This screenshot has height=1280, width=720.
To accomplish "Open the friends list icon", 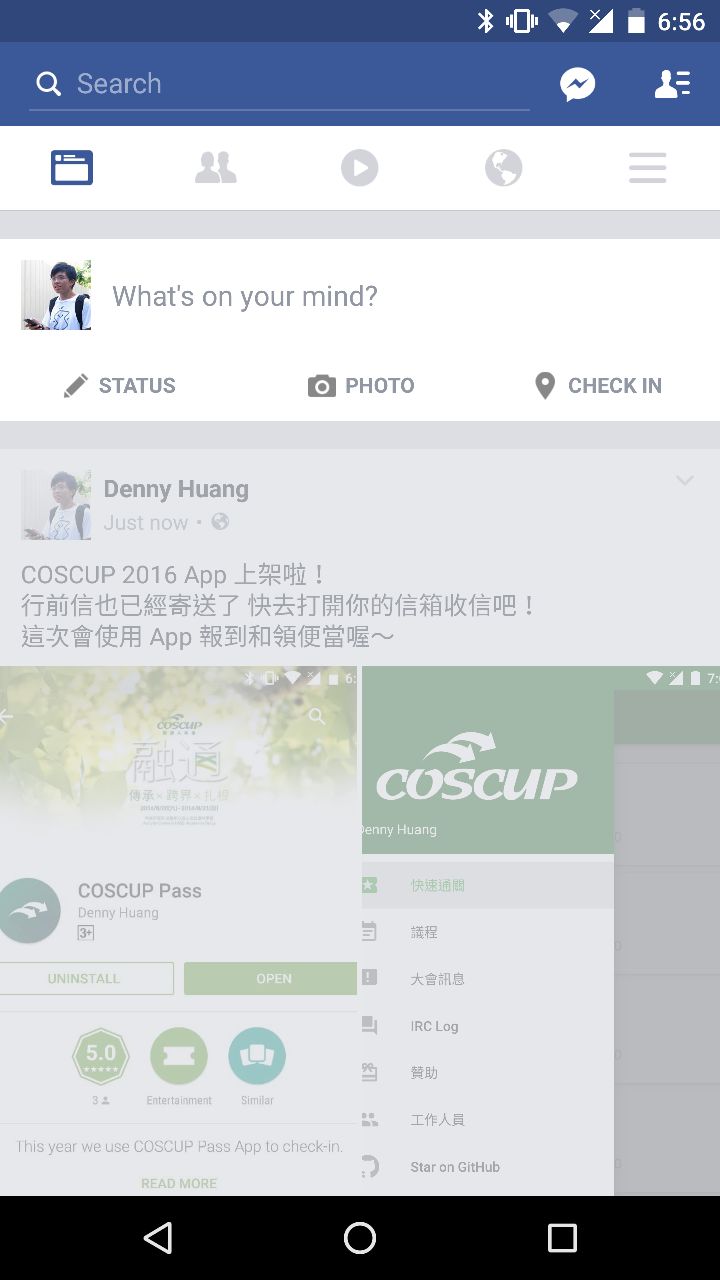I will [x=672, y=84].
